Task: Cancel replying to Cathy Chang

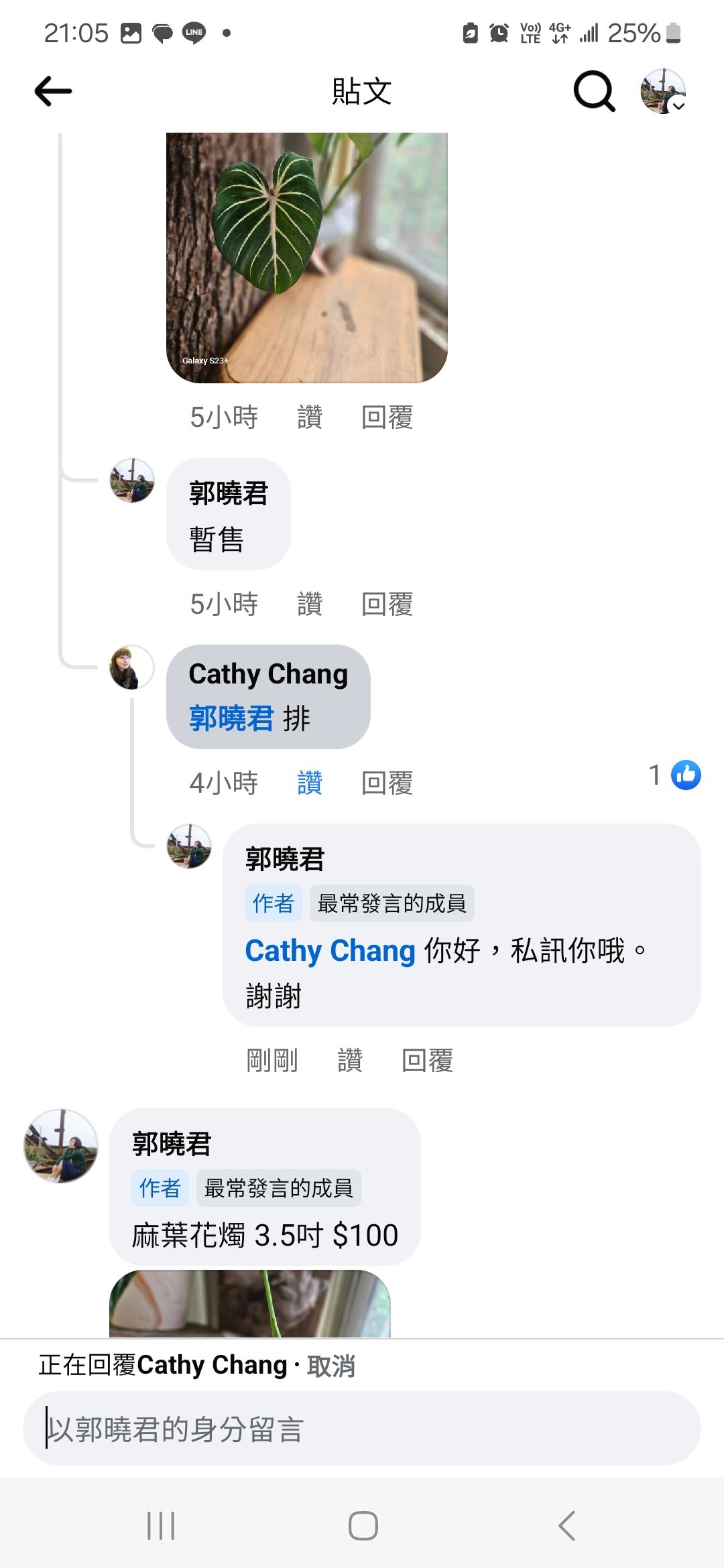Action: click(331, 1366)
